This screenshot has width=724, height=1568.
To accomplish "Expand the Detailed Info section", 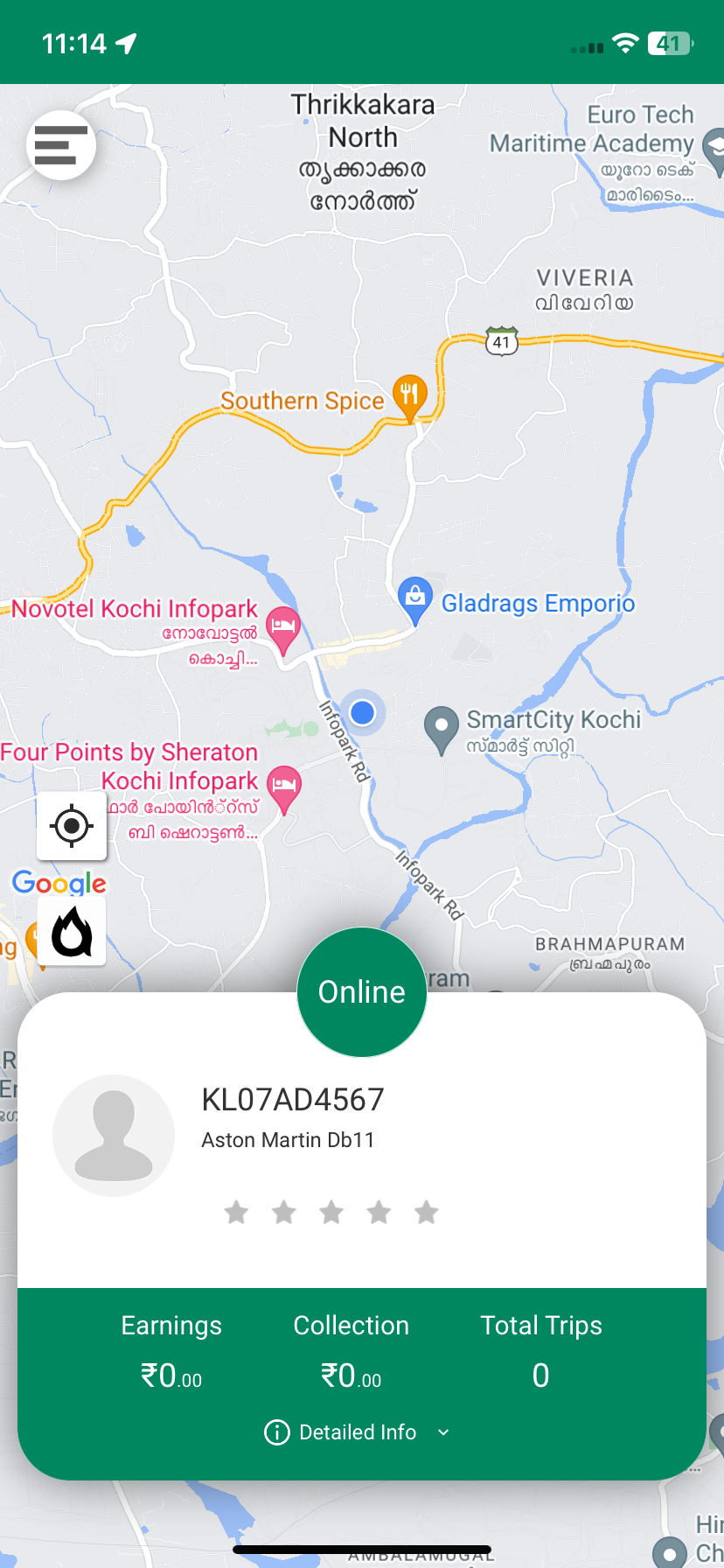I will [359, 1432].
